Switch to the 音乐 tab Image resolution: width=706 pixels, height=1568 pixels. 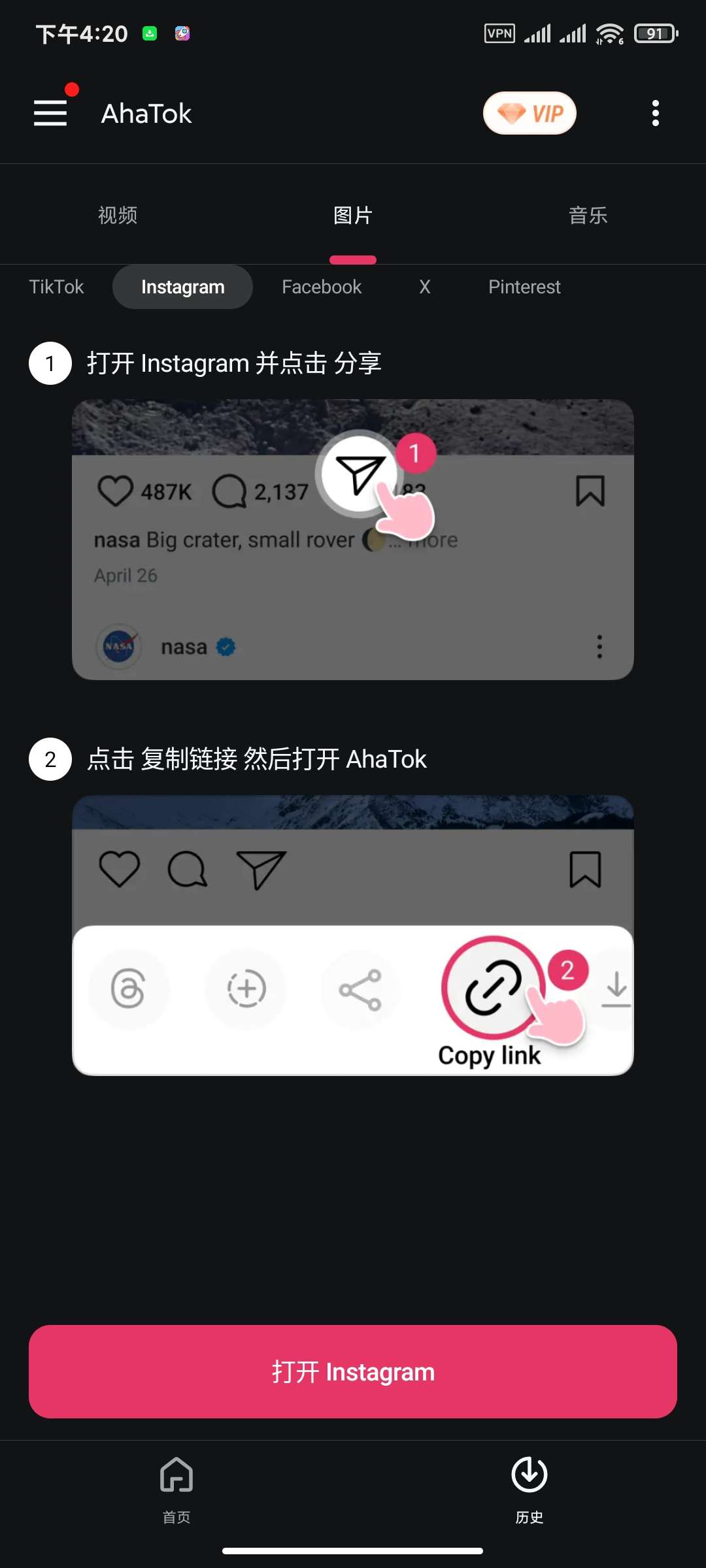click(x=588, y=215)
